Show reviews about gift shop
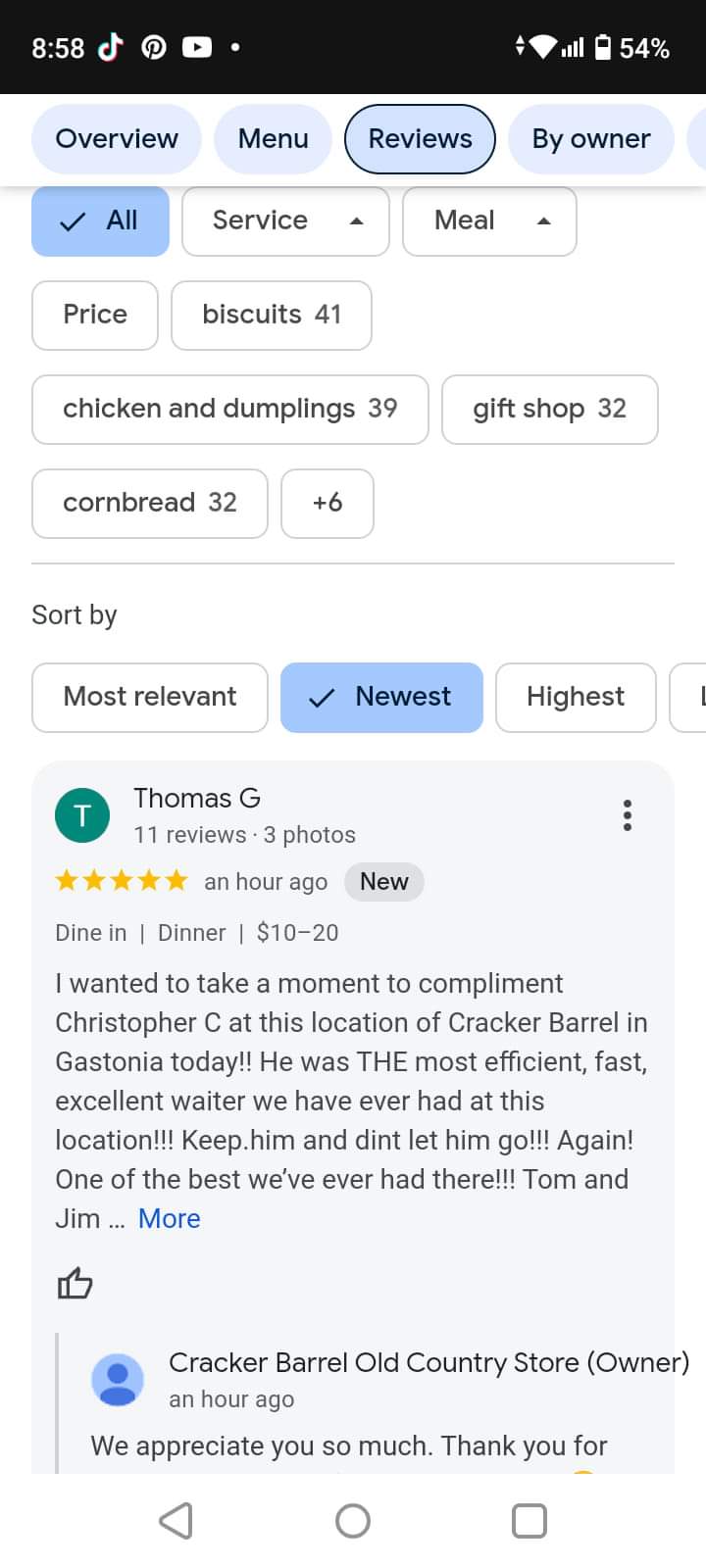This screenshot has width=706, height=1568. click(549, 409)
